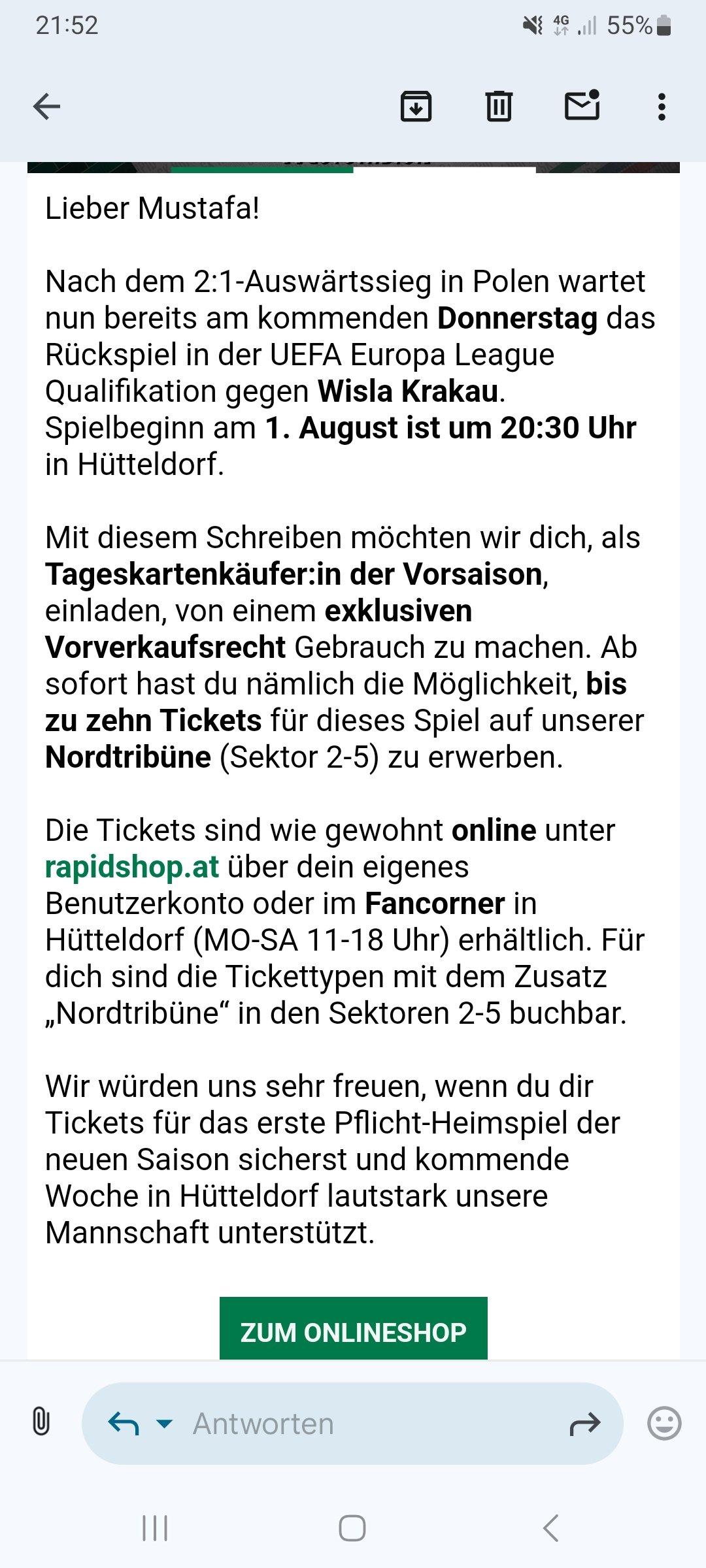Viewport: 706px width, 1568px height.
Task: Open the three-dot overflow menu
Action: point(662,106)
